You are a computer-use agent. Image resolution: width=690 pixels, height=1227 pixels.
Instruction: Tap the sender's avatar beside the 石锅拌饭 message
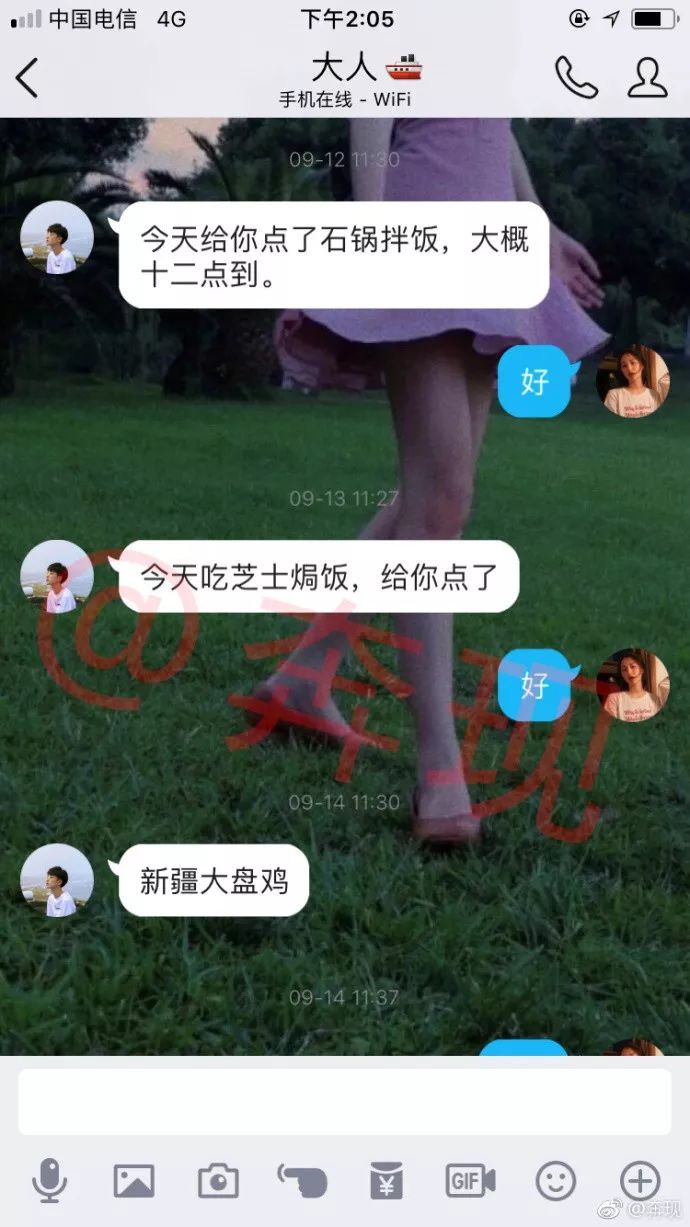pos(57,237)
